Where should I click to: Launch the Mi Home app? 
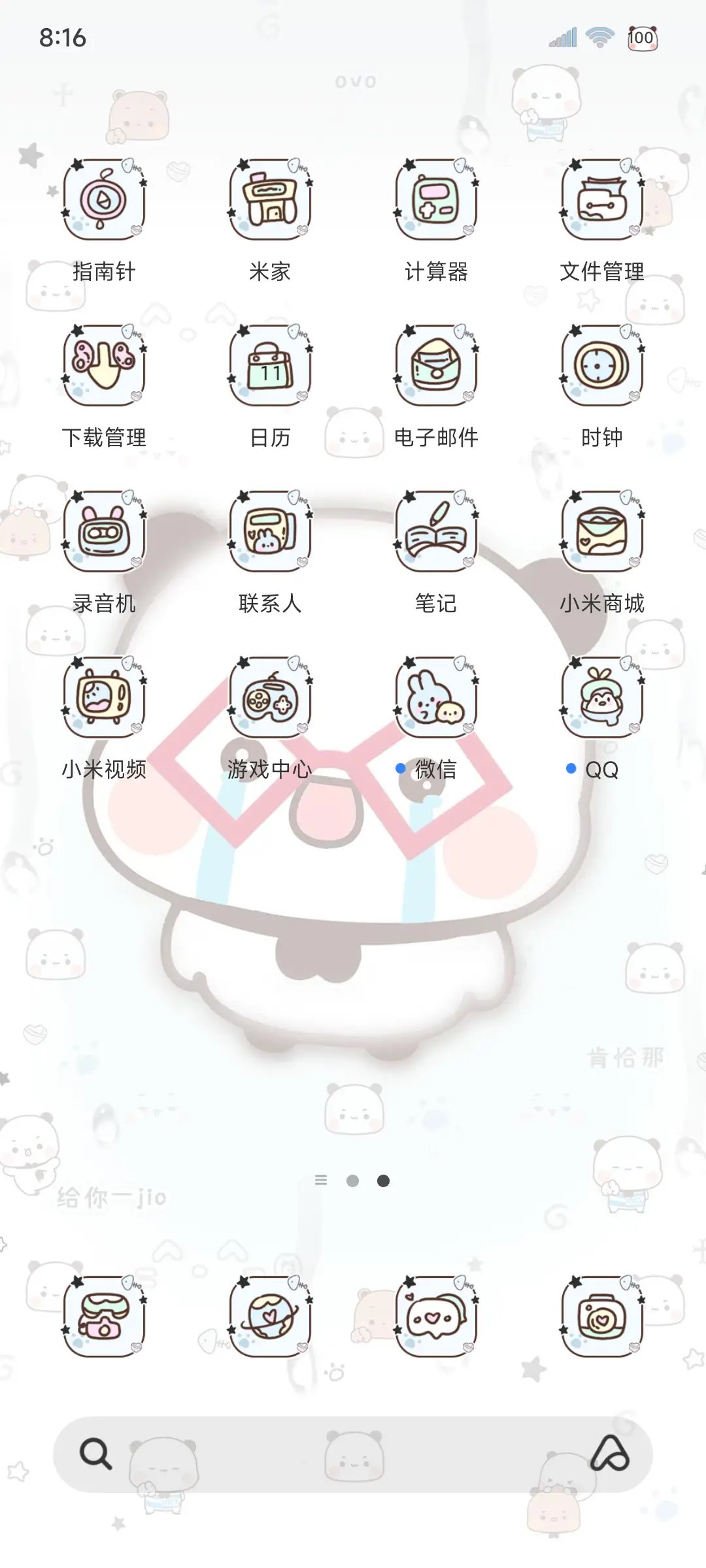270,201
